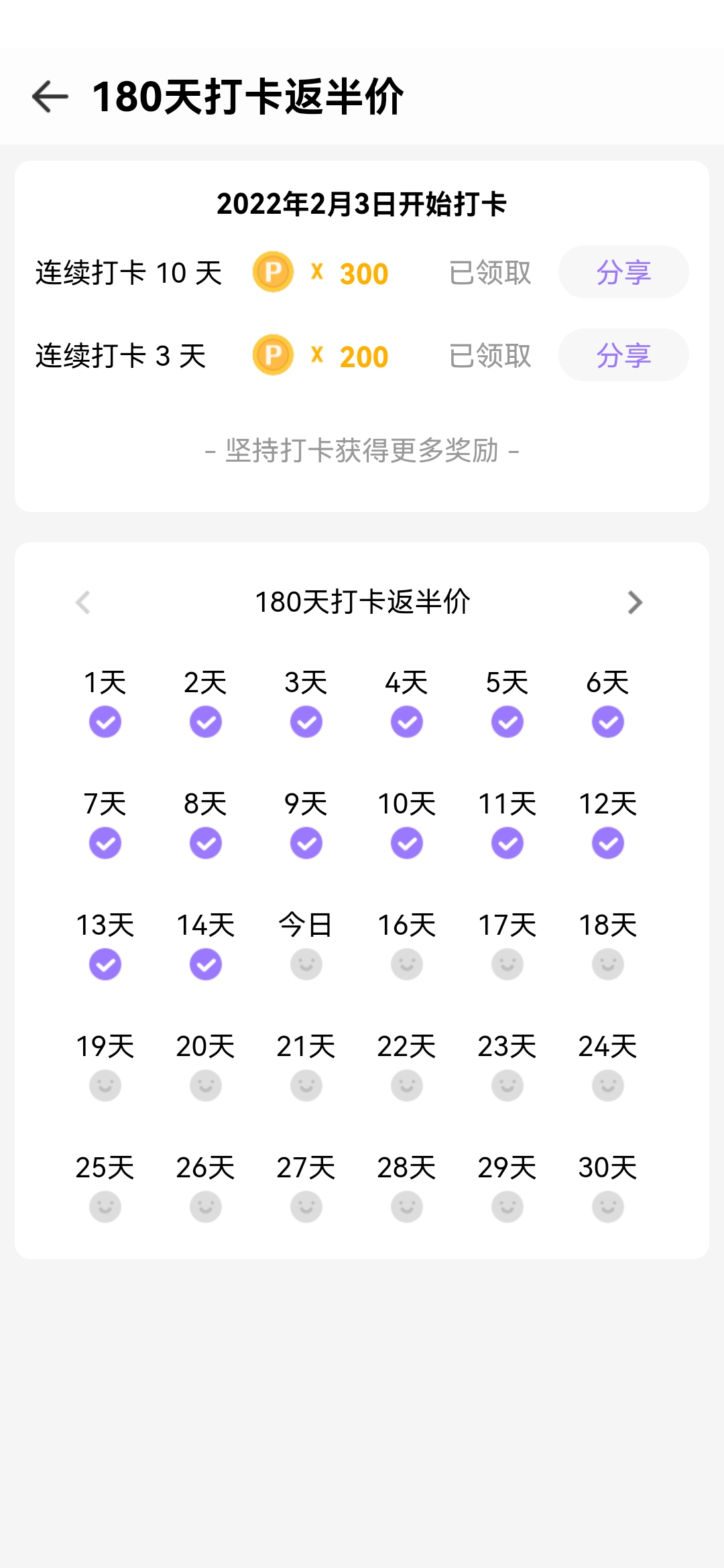The image size is (724, 1568).
Task: Toggle the checkmark on day 12
Action: pyautogui.click(x=607, y=843)
